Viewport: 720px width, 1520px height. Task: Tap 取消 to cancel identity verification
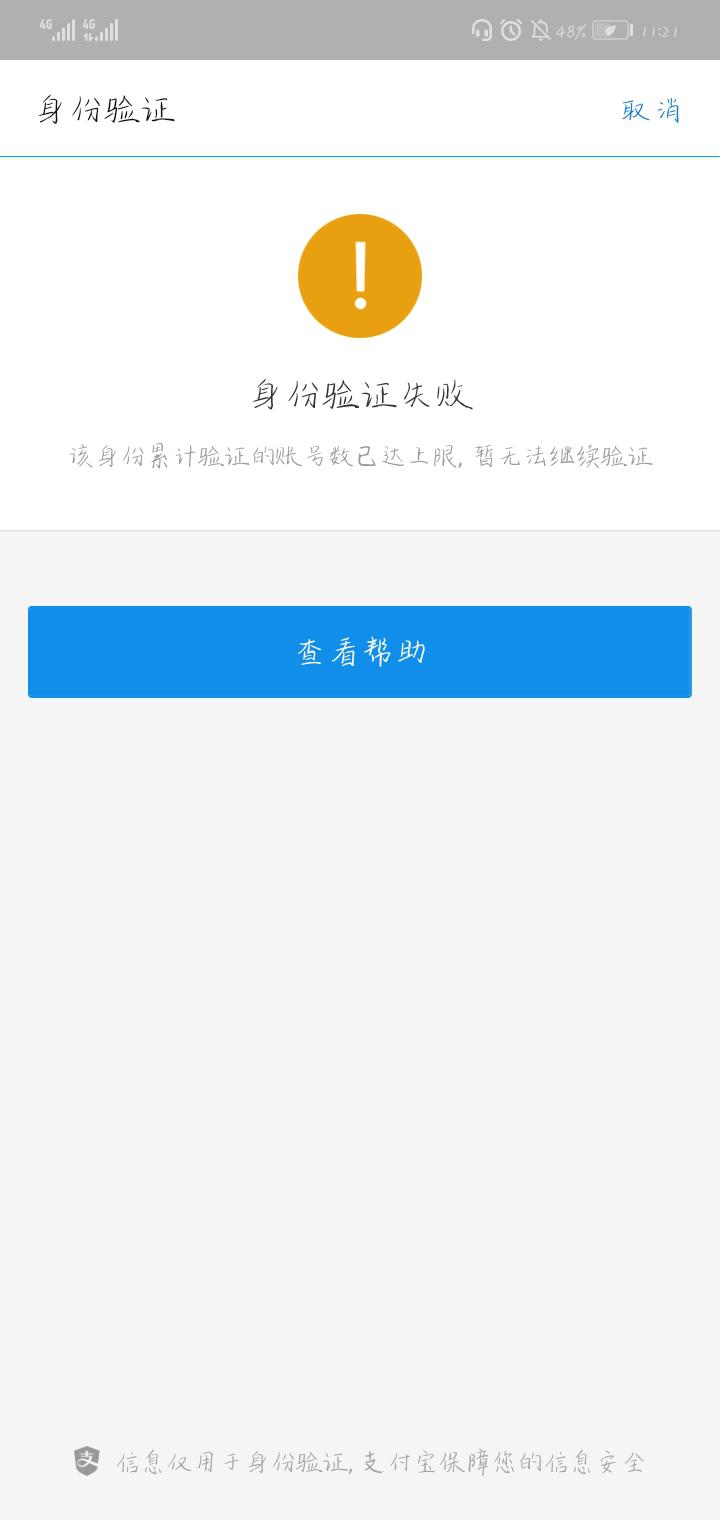tap(652, 111)
